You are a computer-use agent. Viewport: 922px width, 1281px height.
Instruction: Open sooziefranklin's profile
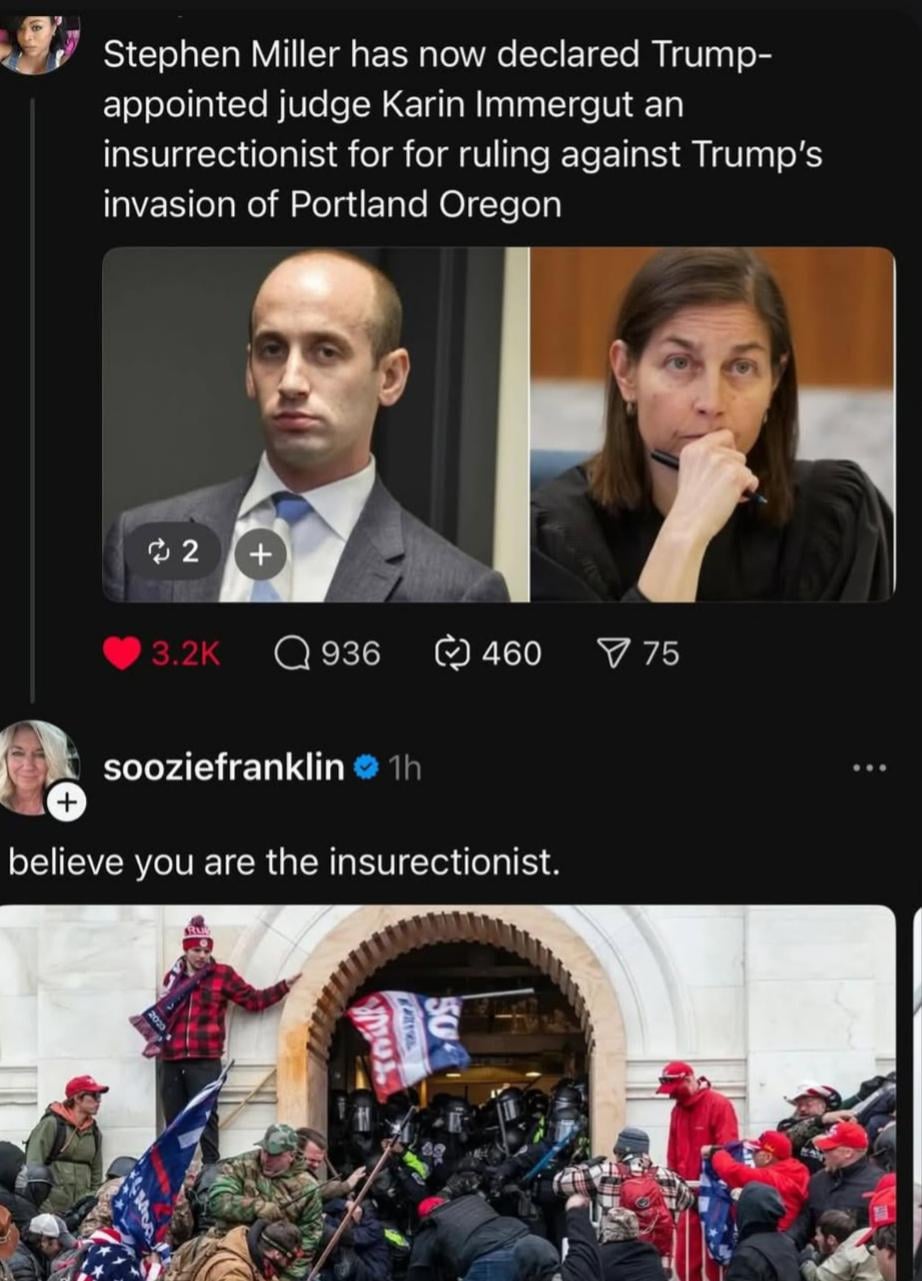pyautogui.click(x=224, y=767)
